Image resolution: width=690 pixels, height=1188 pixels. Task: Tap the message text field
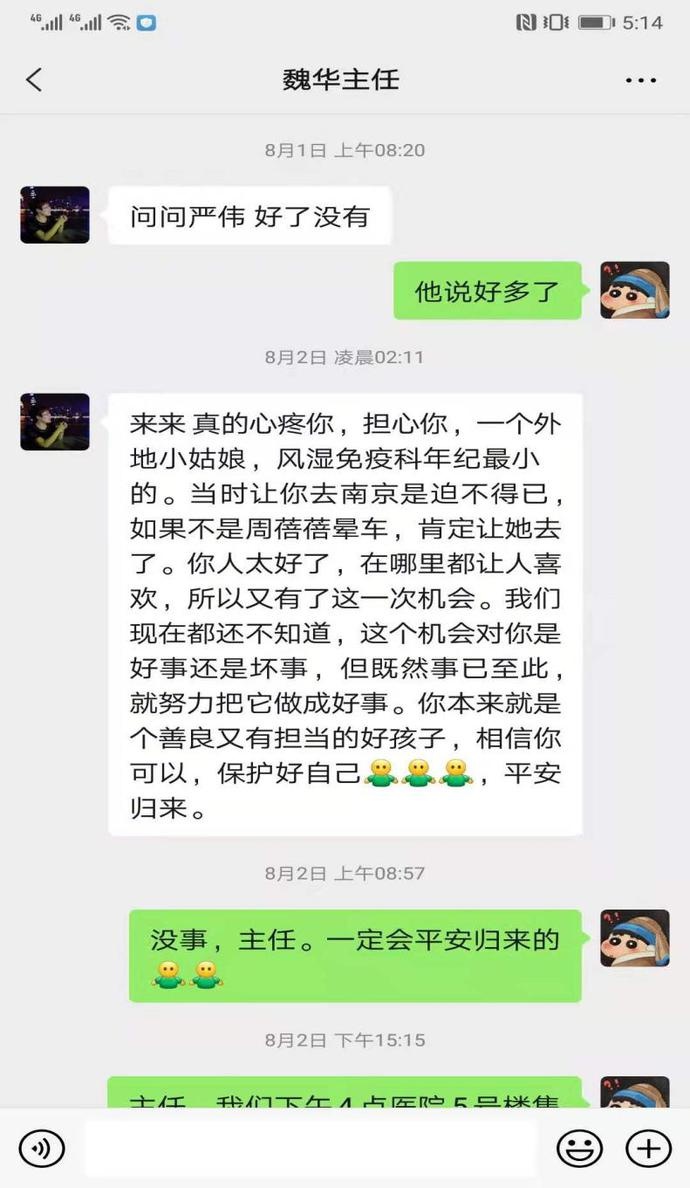pyautogui.click(x=310, y=1148)
